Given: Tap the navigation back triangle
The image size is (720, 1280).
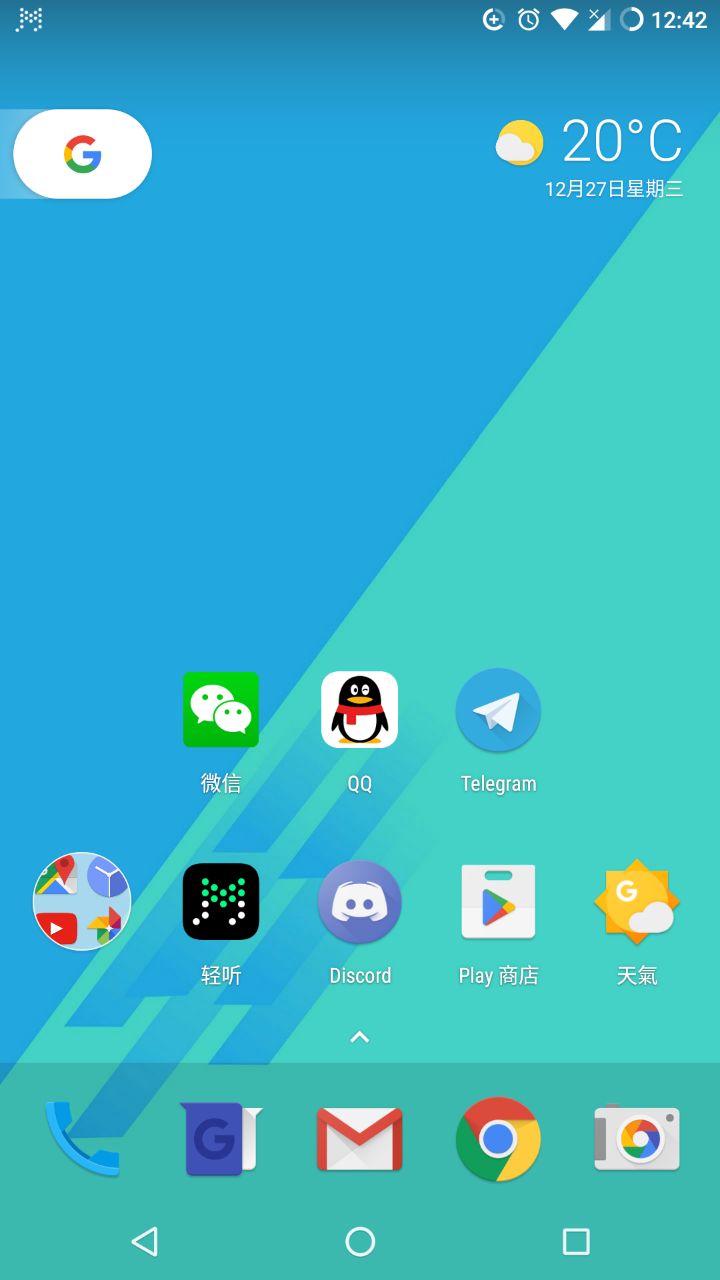Looking at the screenshot, I should 144,1242.
